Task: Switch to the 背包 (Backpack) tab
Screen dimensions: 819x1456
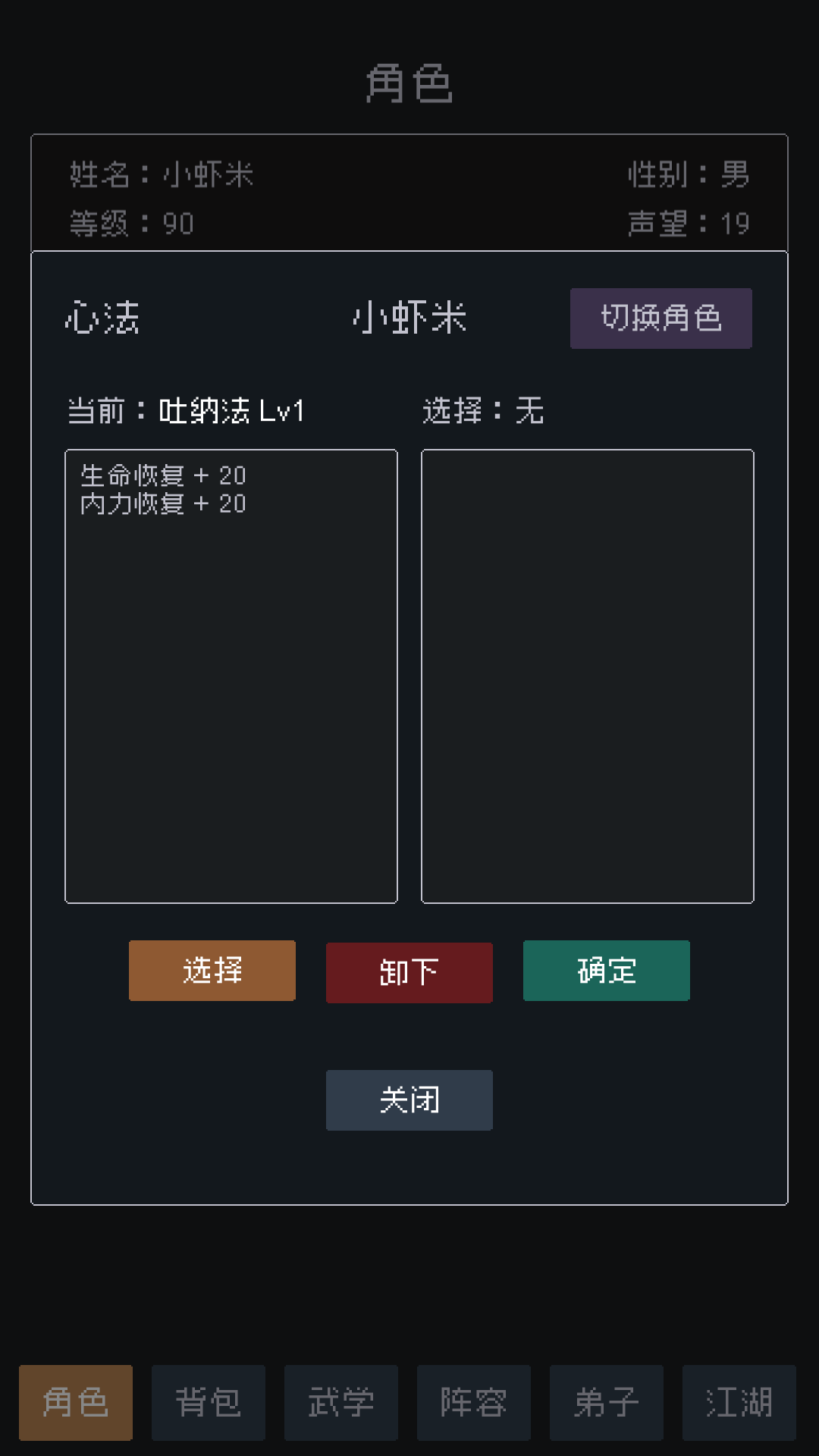Action: coord(209,1402)
